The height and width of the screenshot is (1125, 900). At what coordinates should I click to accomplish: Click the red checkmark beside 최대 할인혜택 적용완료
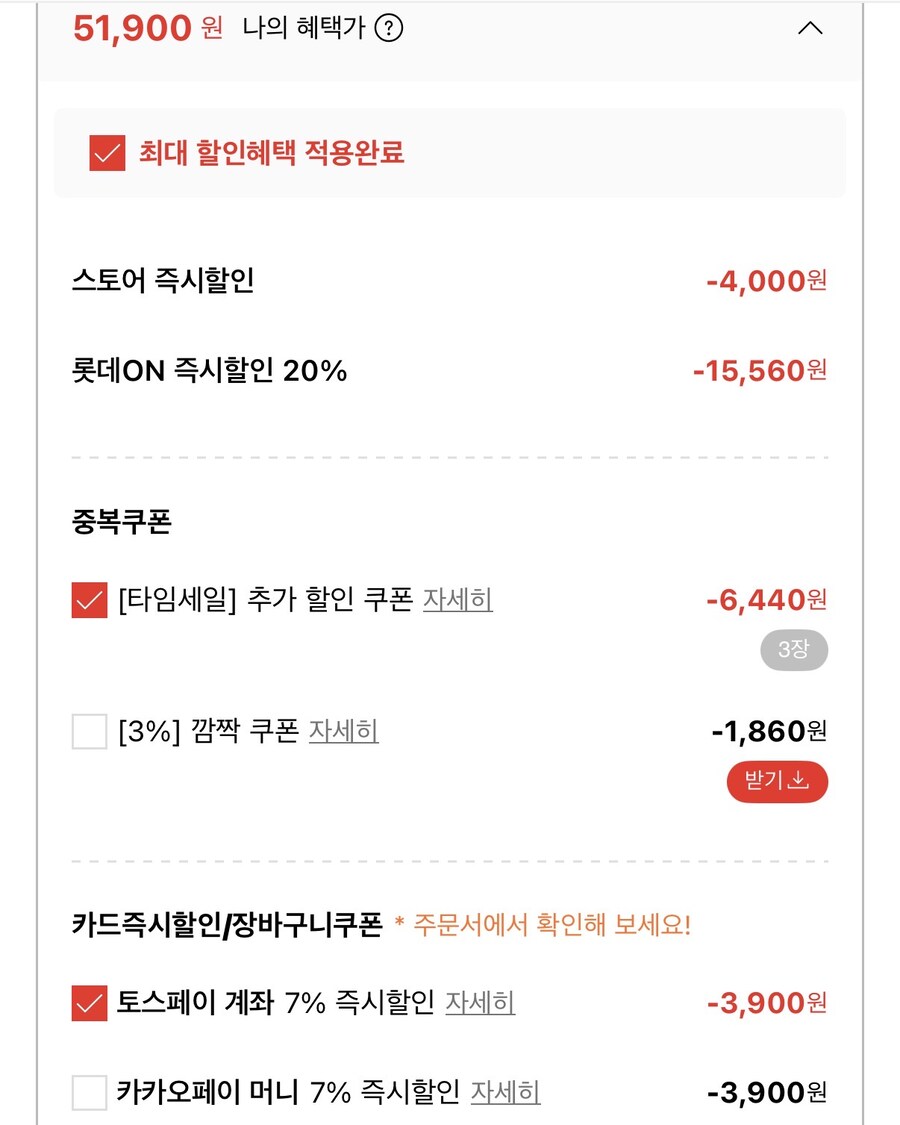point(106,155)
